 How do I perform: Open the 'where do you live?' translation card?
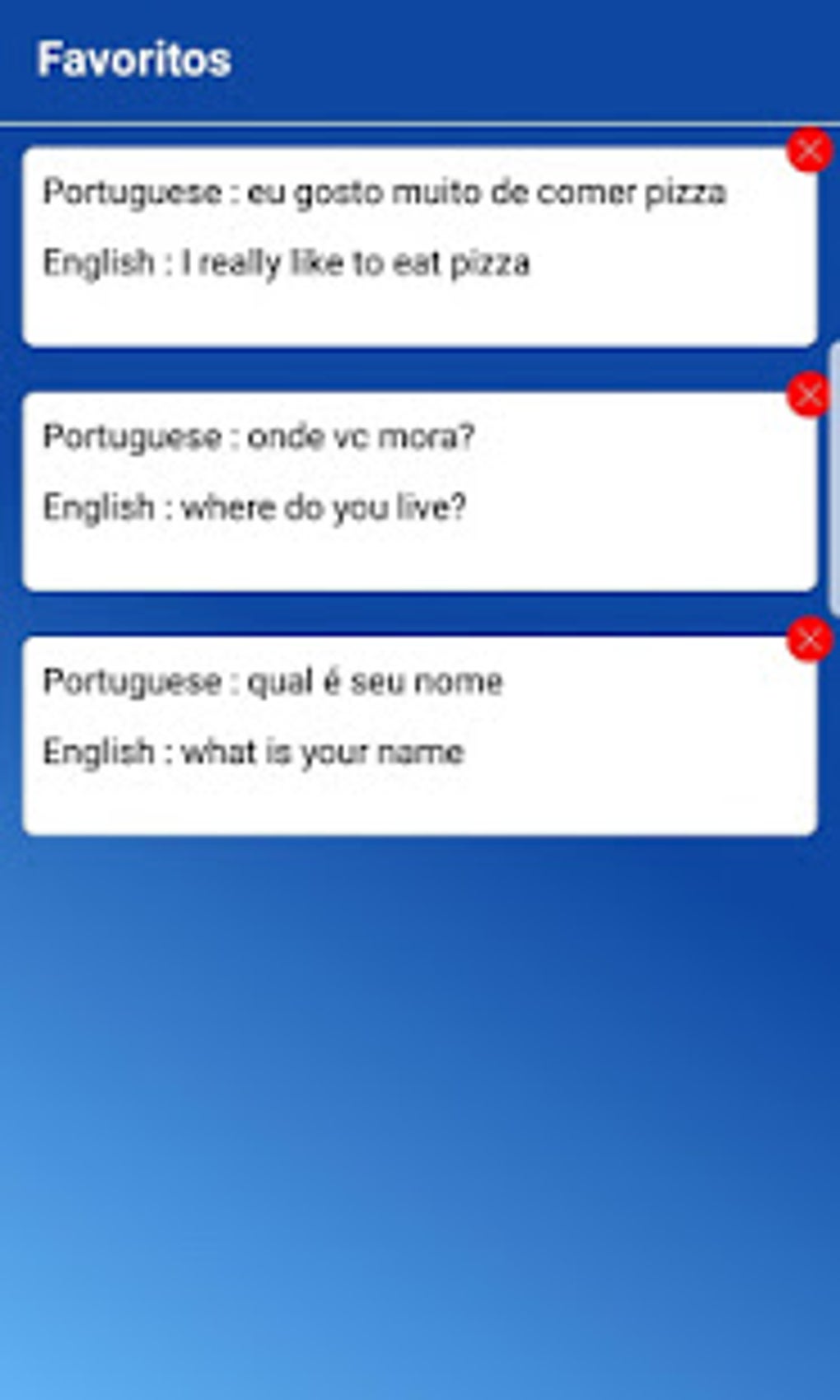click(419, 492)
